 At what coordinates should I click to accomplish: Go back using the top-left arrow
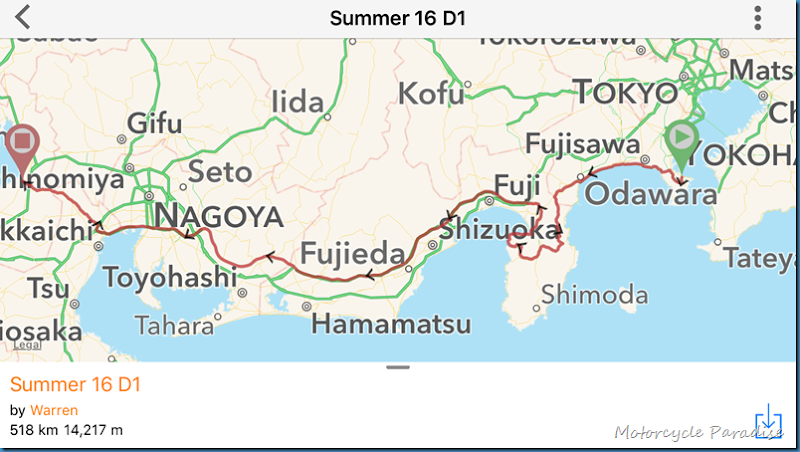coord(22,18)
